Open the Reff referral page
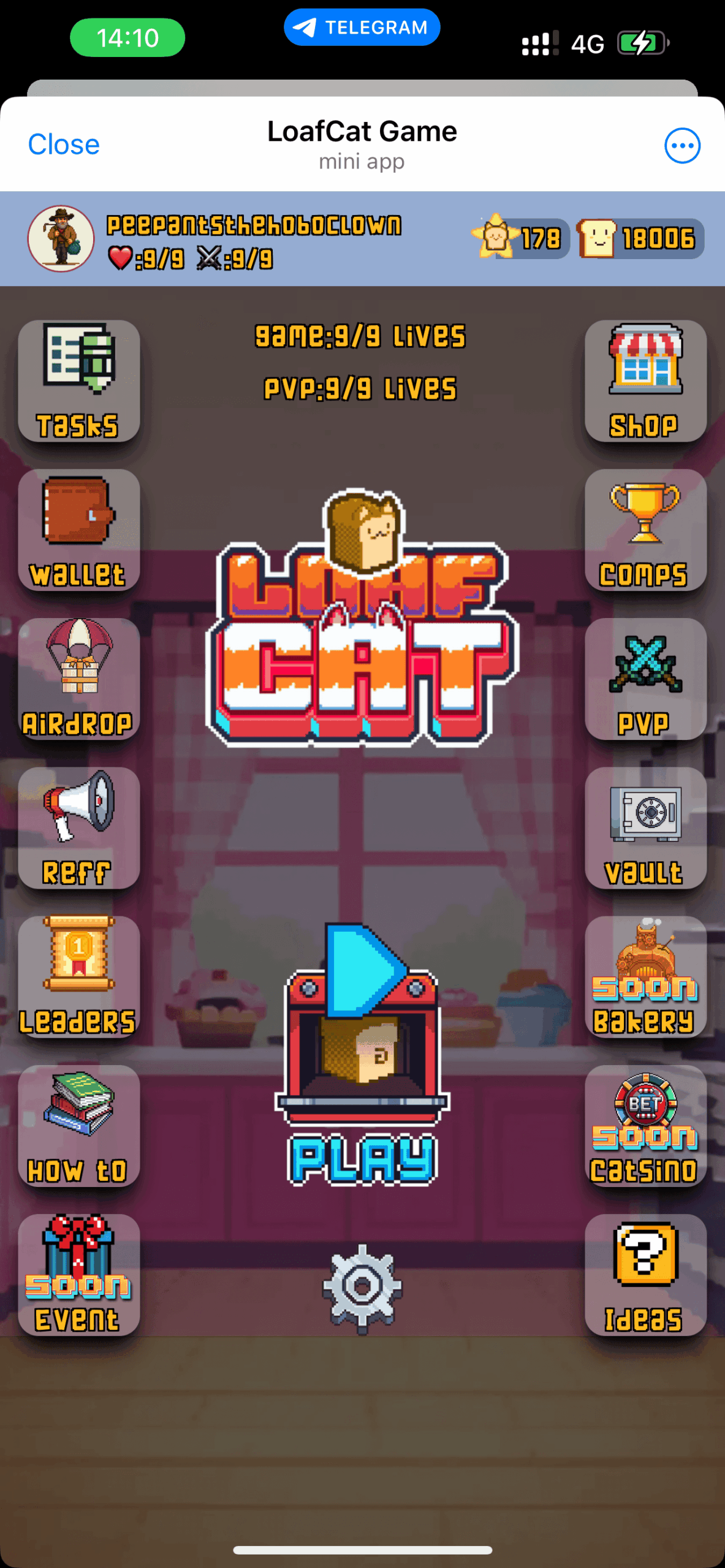Viewport: 725px width, 1568px height. pyautogui.click(x=78, y=828)
